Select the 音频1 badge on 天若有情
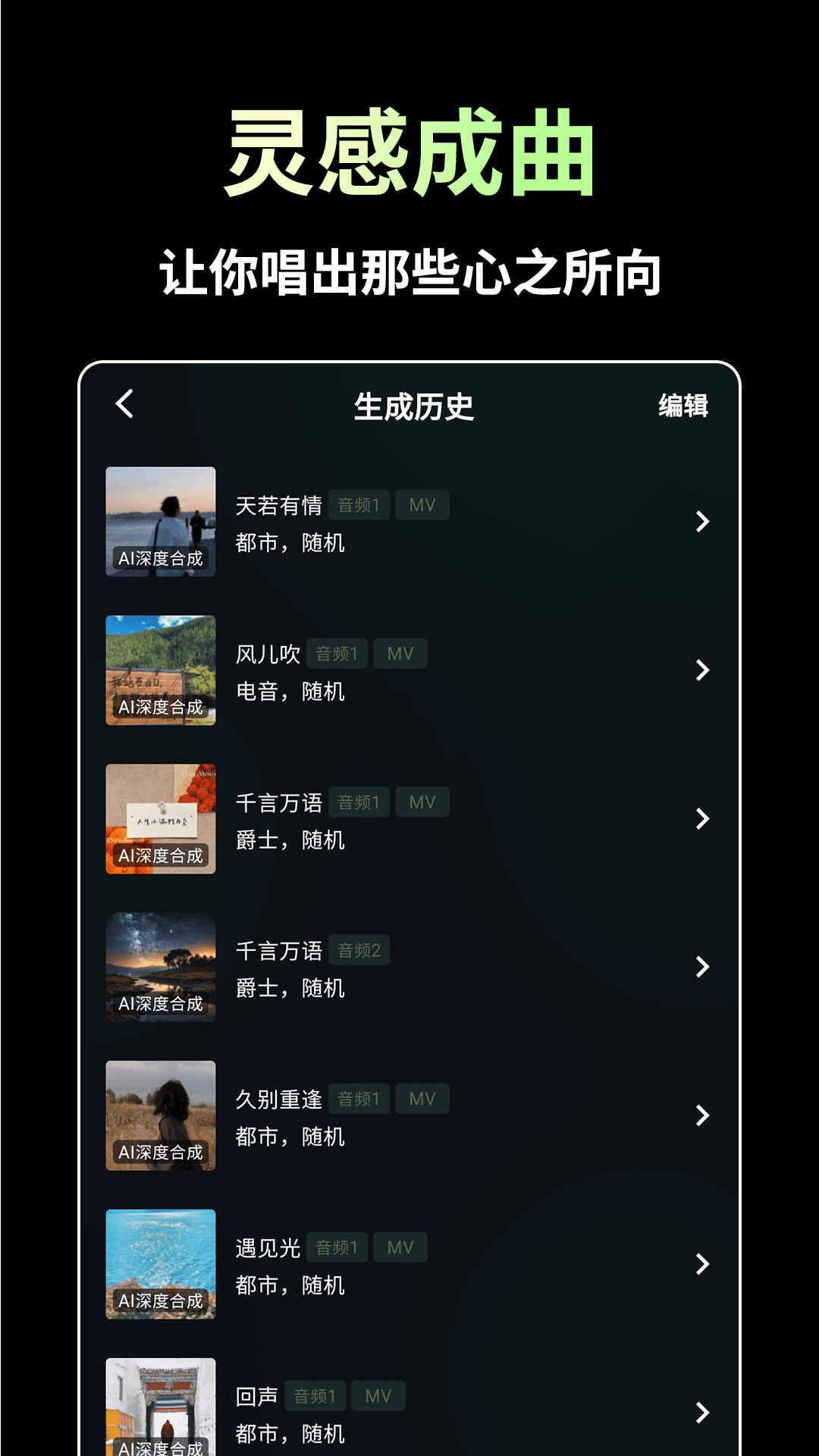Viewport: 819px width, 1456px height. [x=359, y=504]
